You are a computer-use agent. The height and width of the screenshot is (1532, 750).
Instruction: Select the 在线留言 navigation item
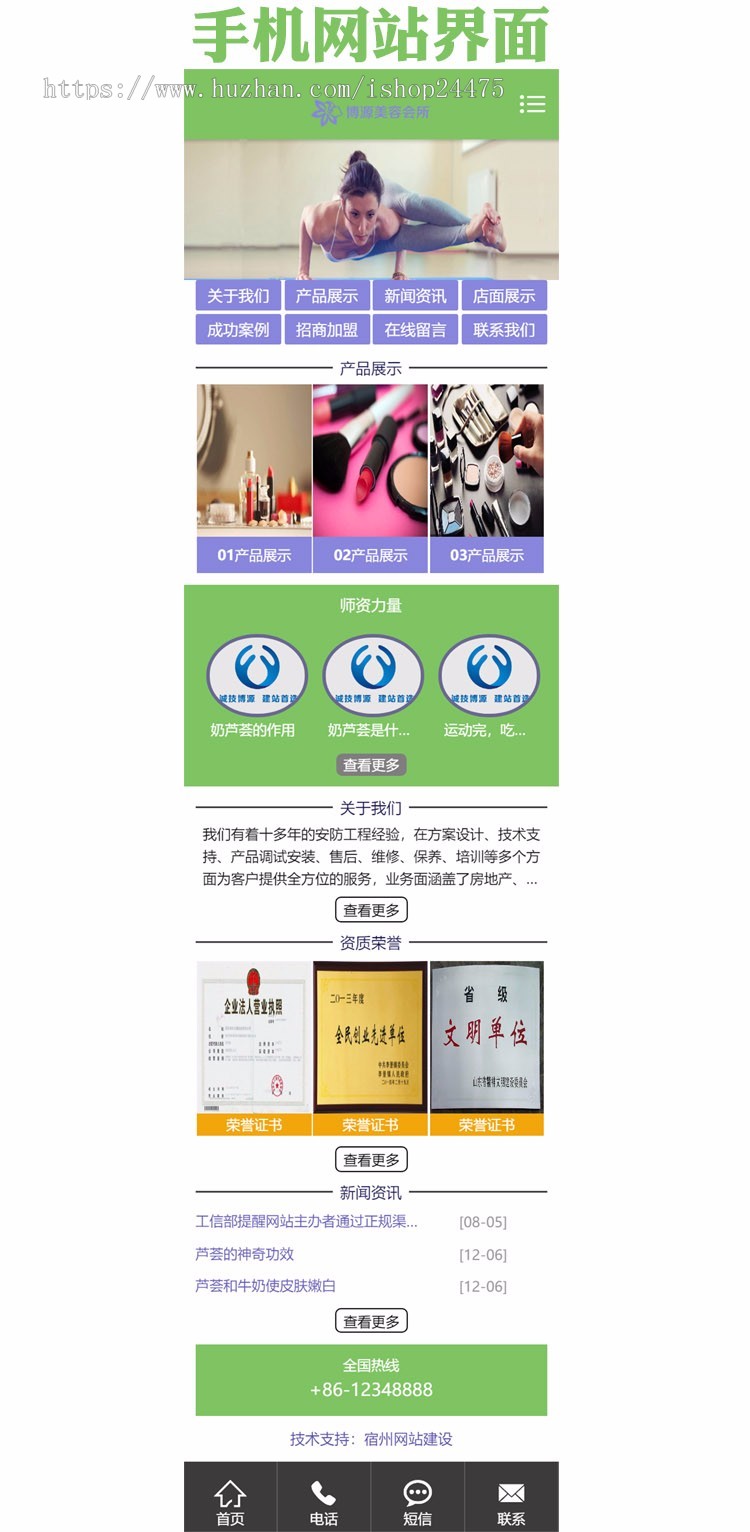pos(415,329)
